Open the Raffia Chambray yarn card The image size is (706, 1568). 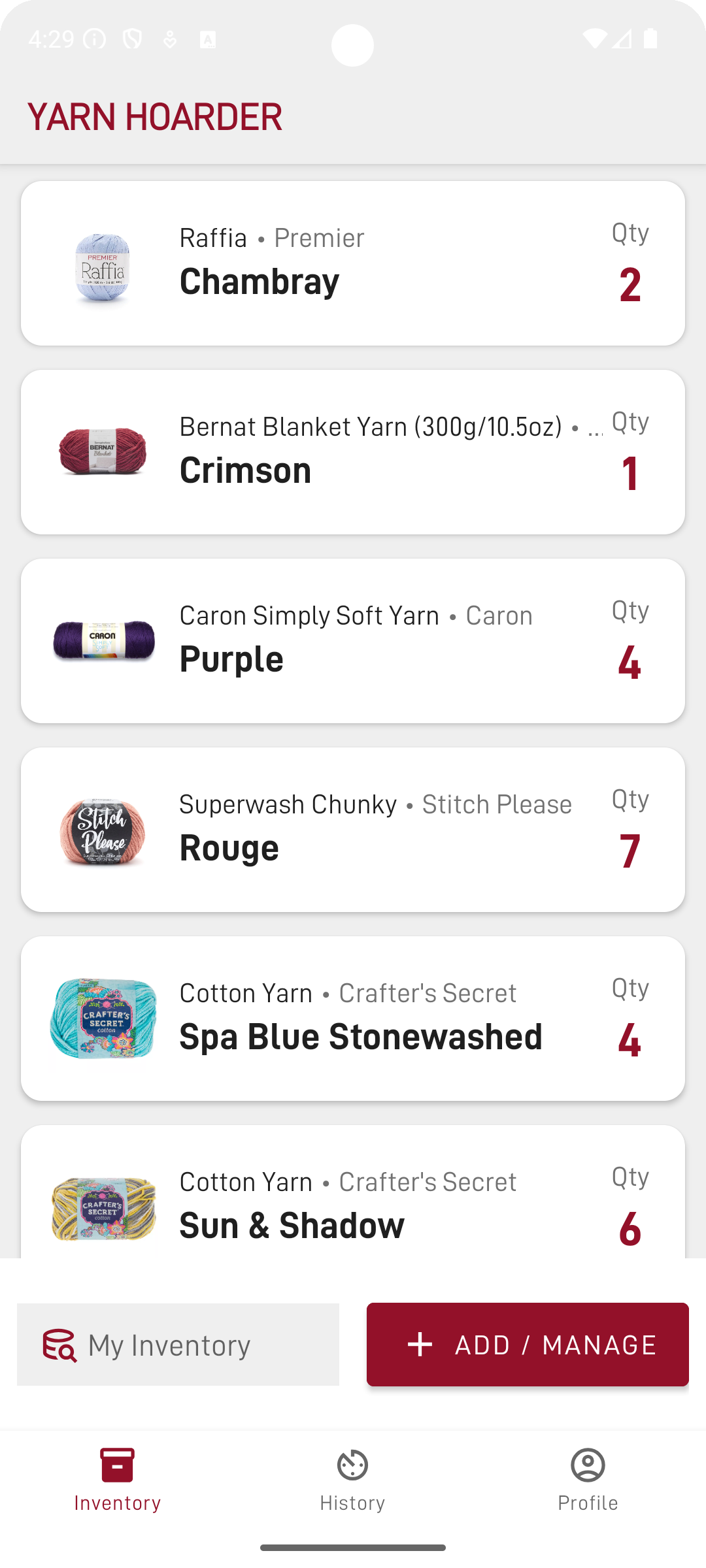[x=353, y=263]
